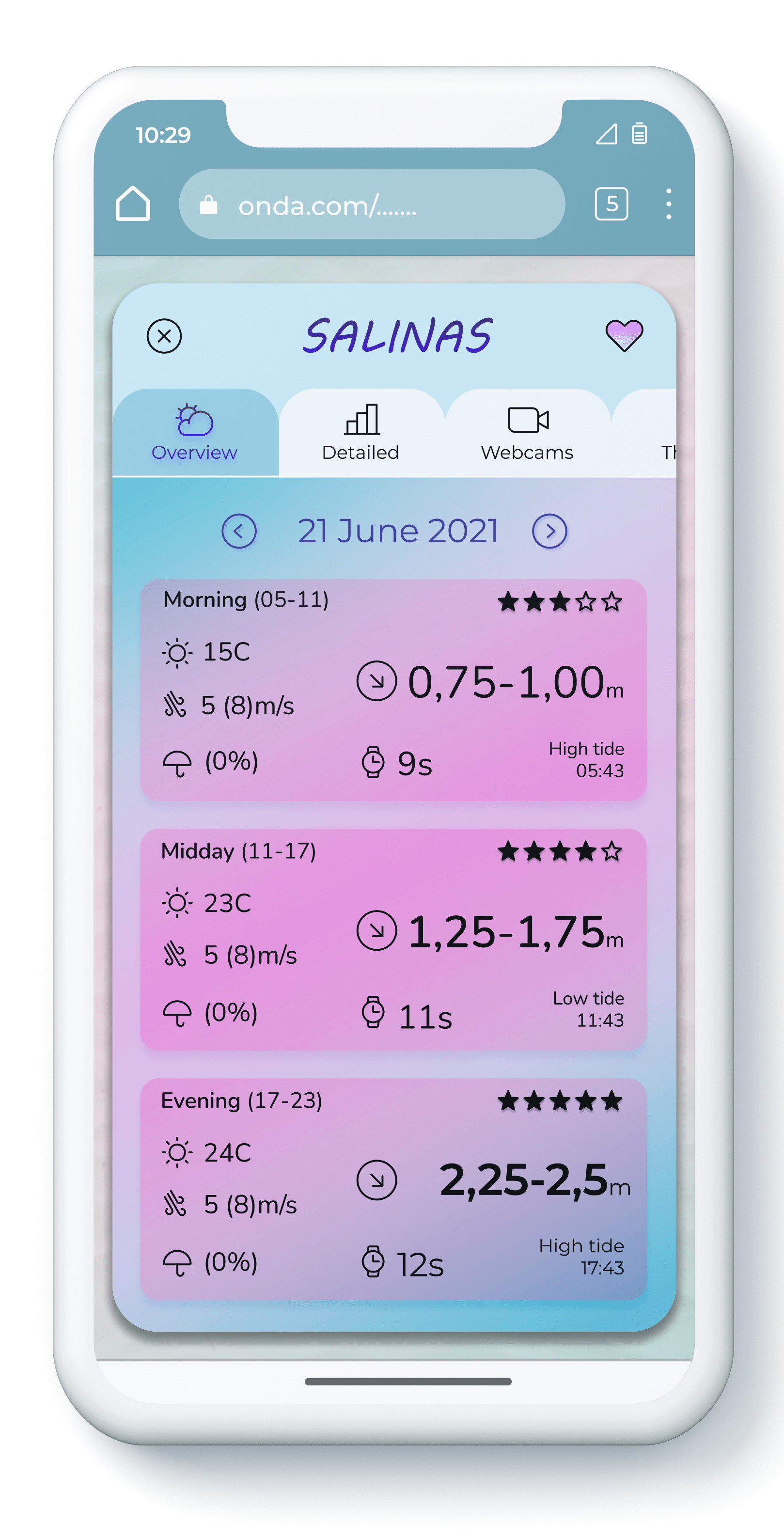Open the Morning (05-11) forecast card

pos(393,690)
